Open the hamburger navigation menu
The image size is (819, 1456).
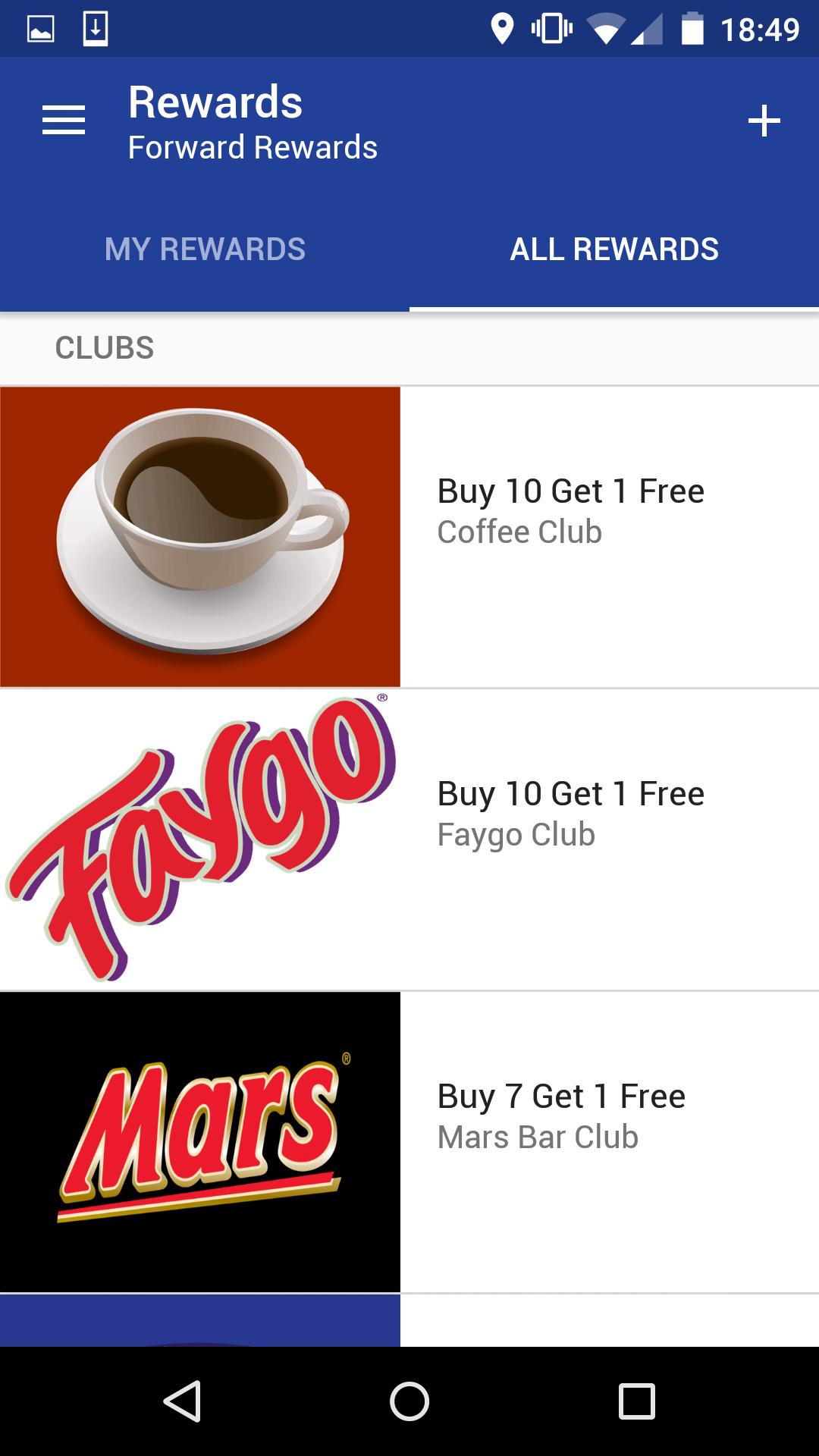pyautogui.click(x=64, y=121)
